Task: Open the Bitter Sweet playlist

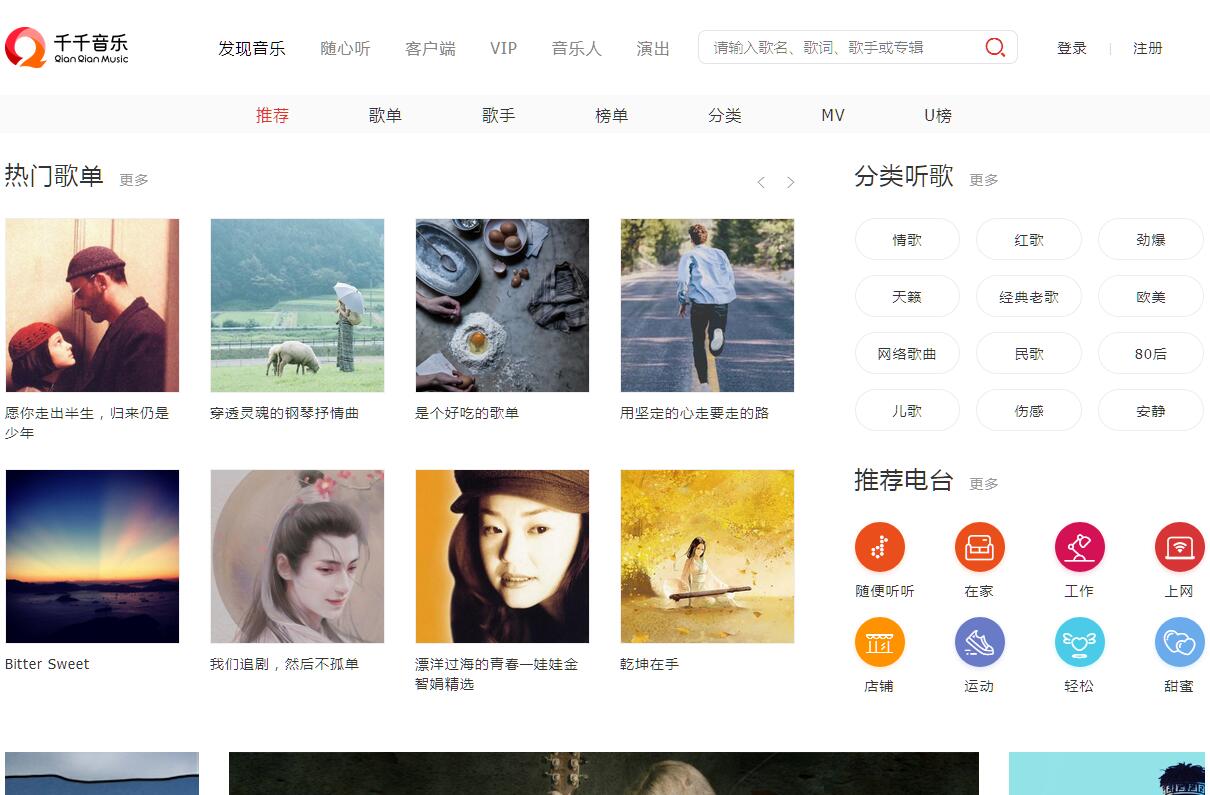Action: (x=92, y=556)
